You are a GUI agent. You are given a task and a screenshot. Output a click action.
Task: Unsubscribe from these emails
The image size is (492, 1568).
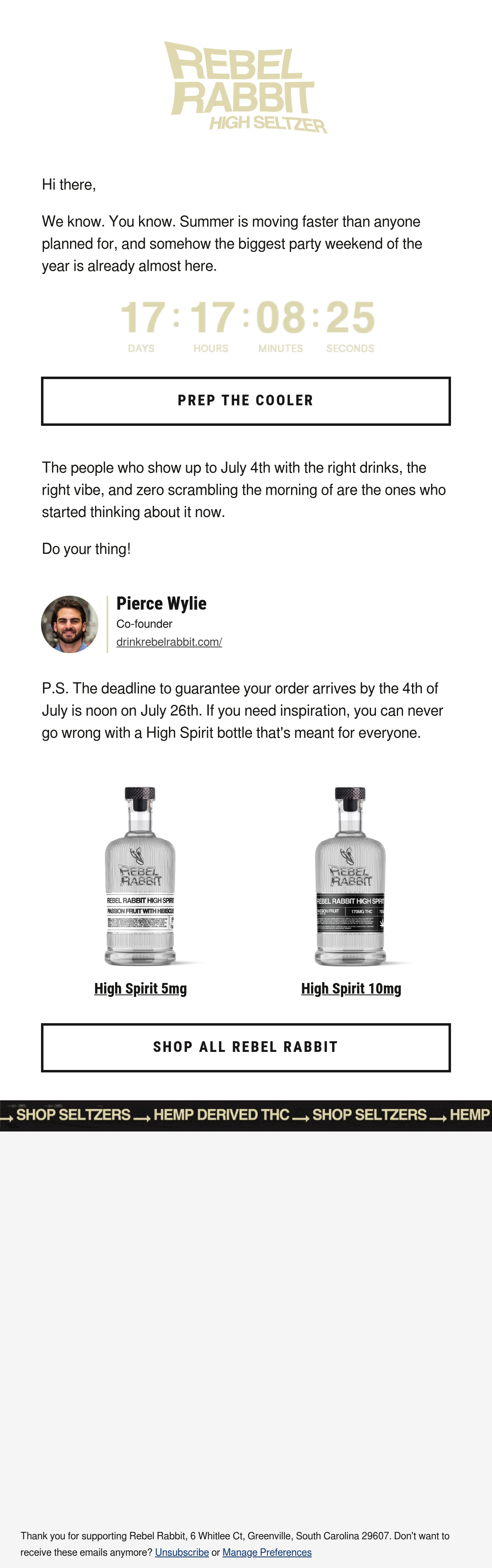(182, 1552)
